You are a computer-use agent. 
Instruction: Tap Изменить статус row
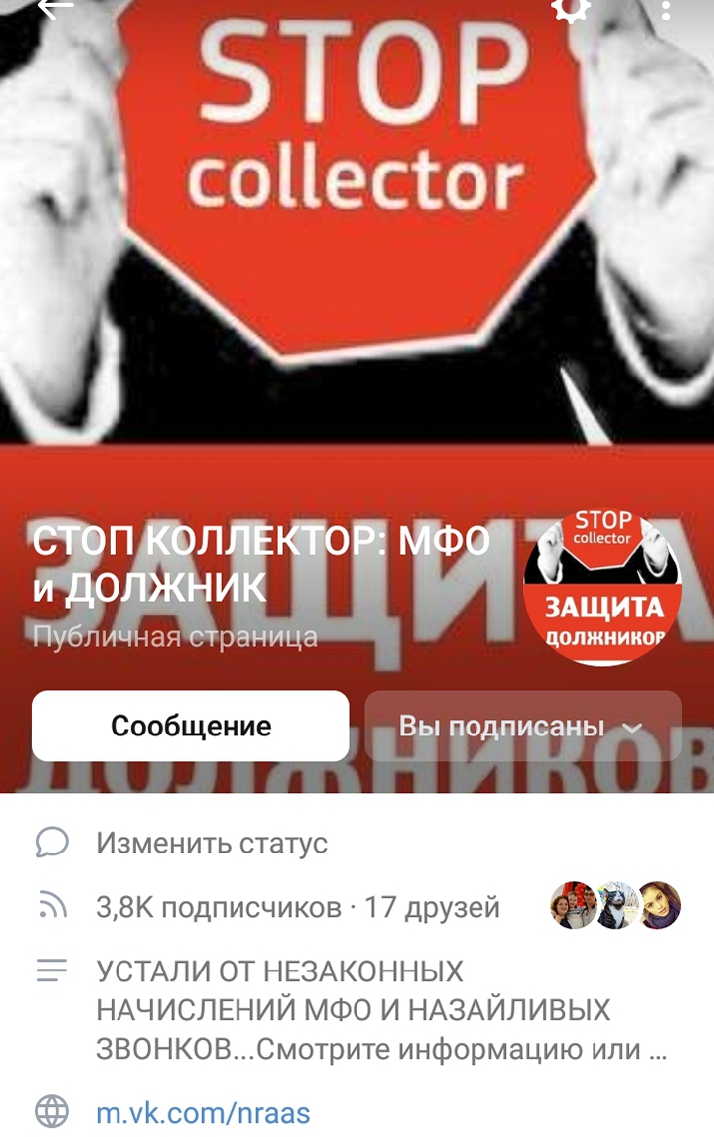tap(211, 843)
